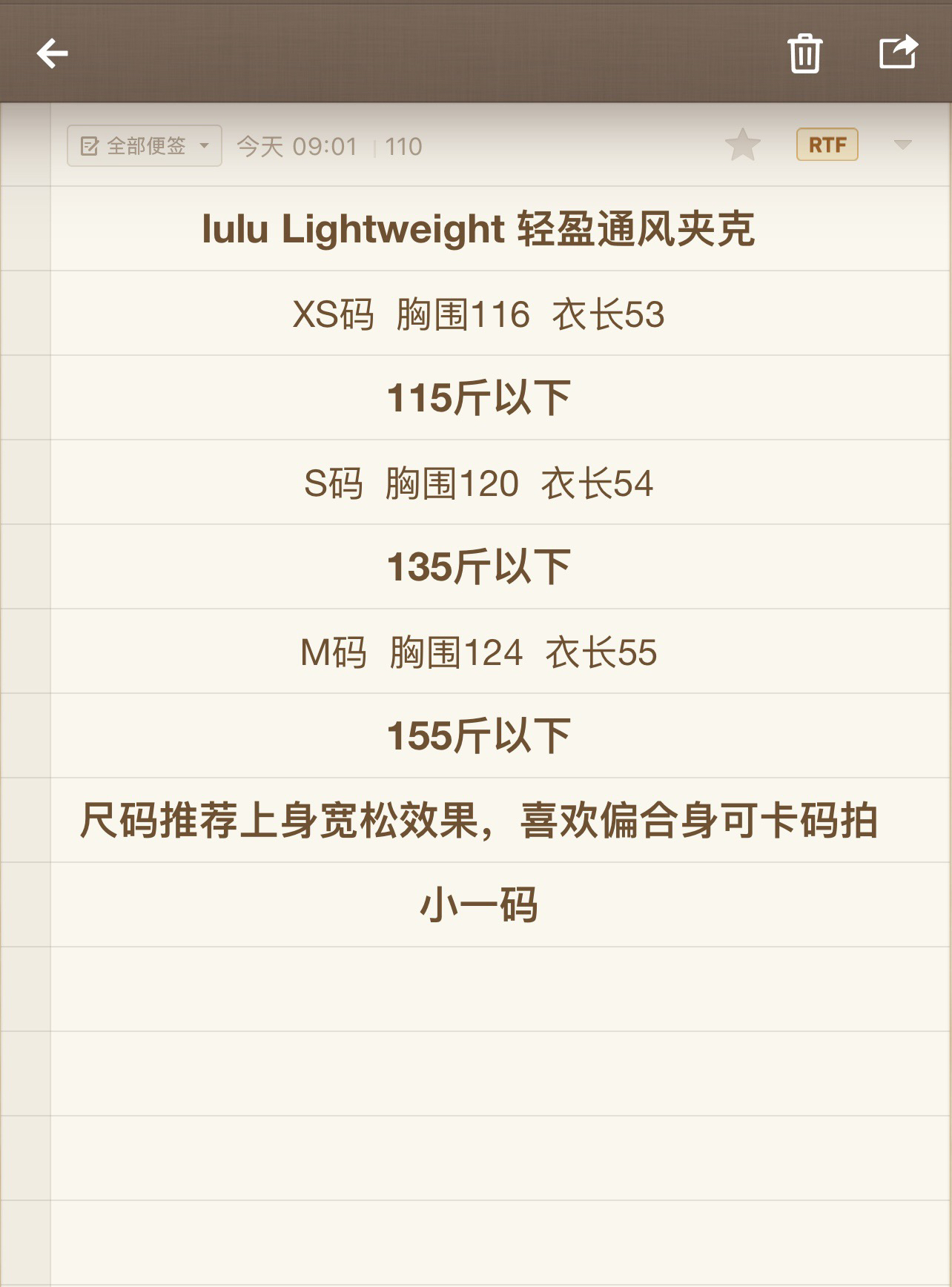Screen dimensions: 952x1287
Task: Star this note as favorite
Action: (742, 145)
